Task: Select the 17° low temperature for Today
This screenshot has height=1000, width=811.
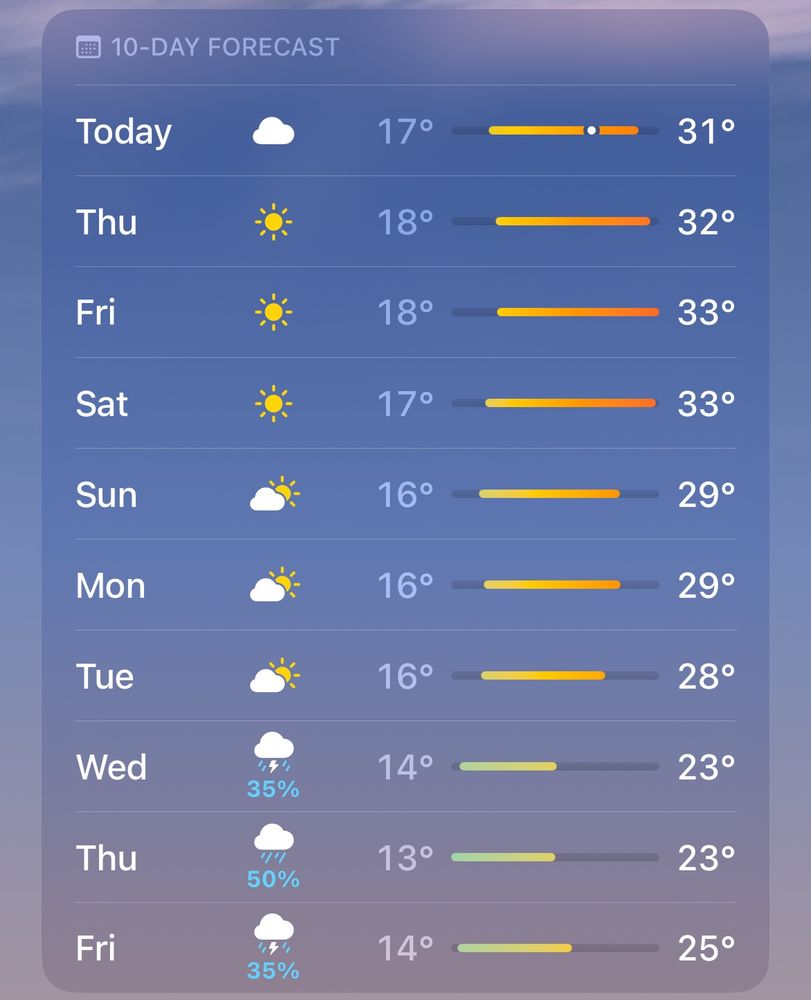Action: click(x=404, y=130)
